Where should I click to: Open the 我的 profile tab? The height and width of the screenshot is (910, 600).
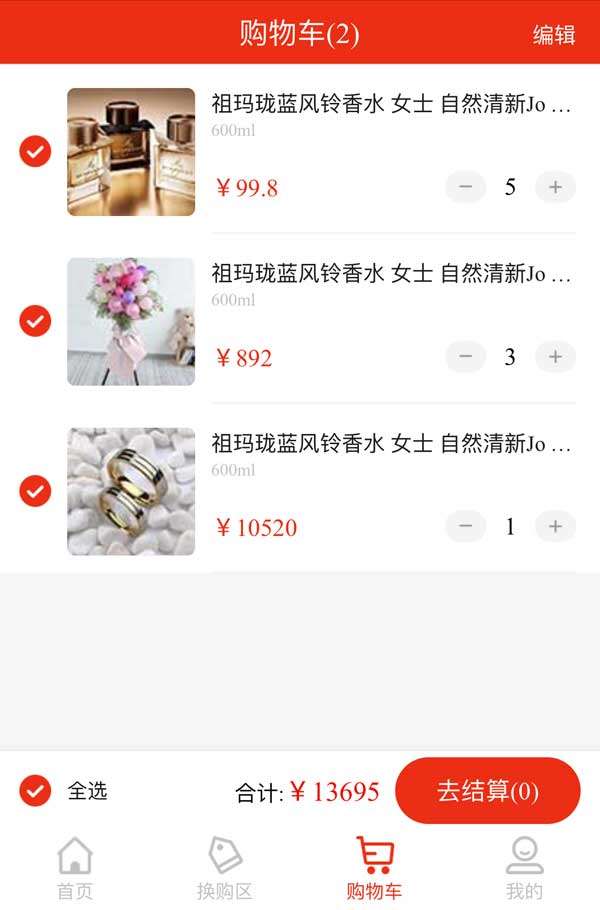[x=524, y=868]
